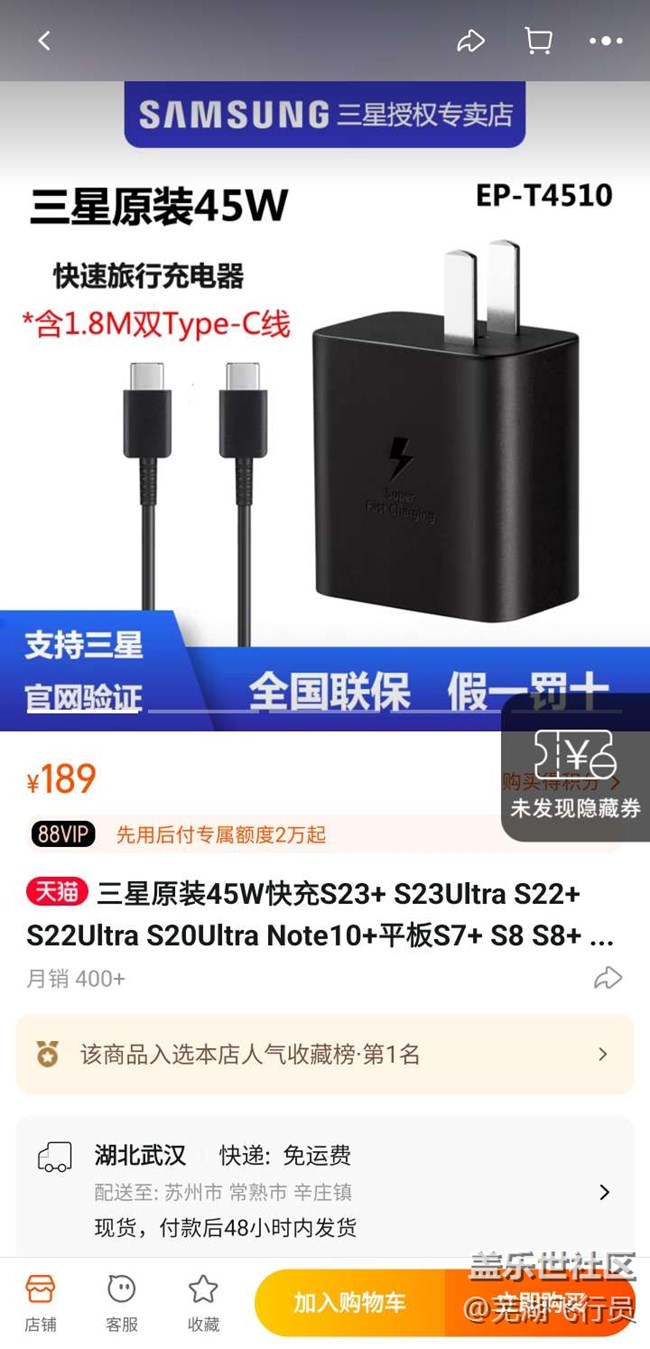Image resolution: width=650 pixels, height=1349 pixels.
Task: Contact 客服 customer service
Action: tap(121, 1303)
